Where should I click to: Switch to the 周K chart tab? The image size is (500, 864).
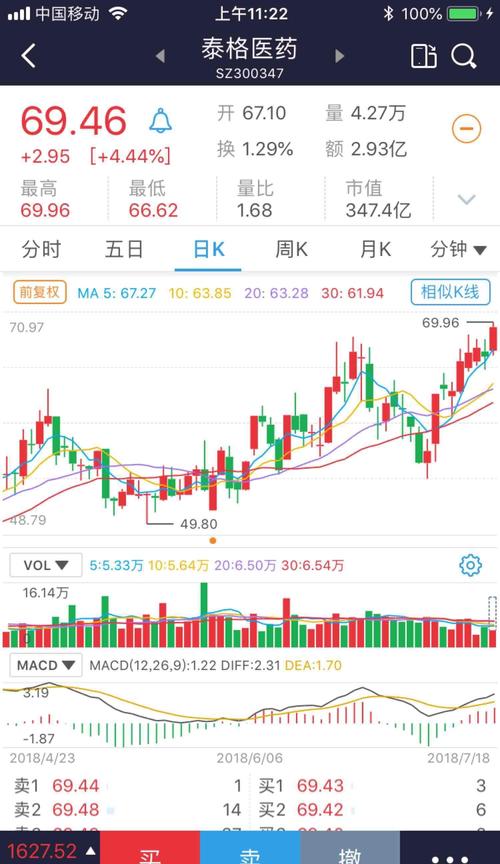pos(292,250)
